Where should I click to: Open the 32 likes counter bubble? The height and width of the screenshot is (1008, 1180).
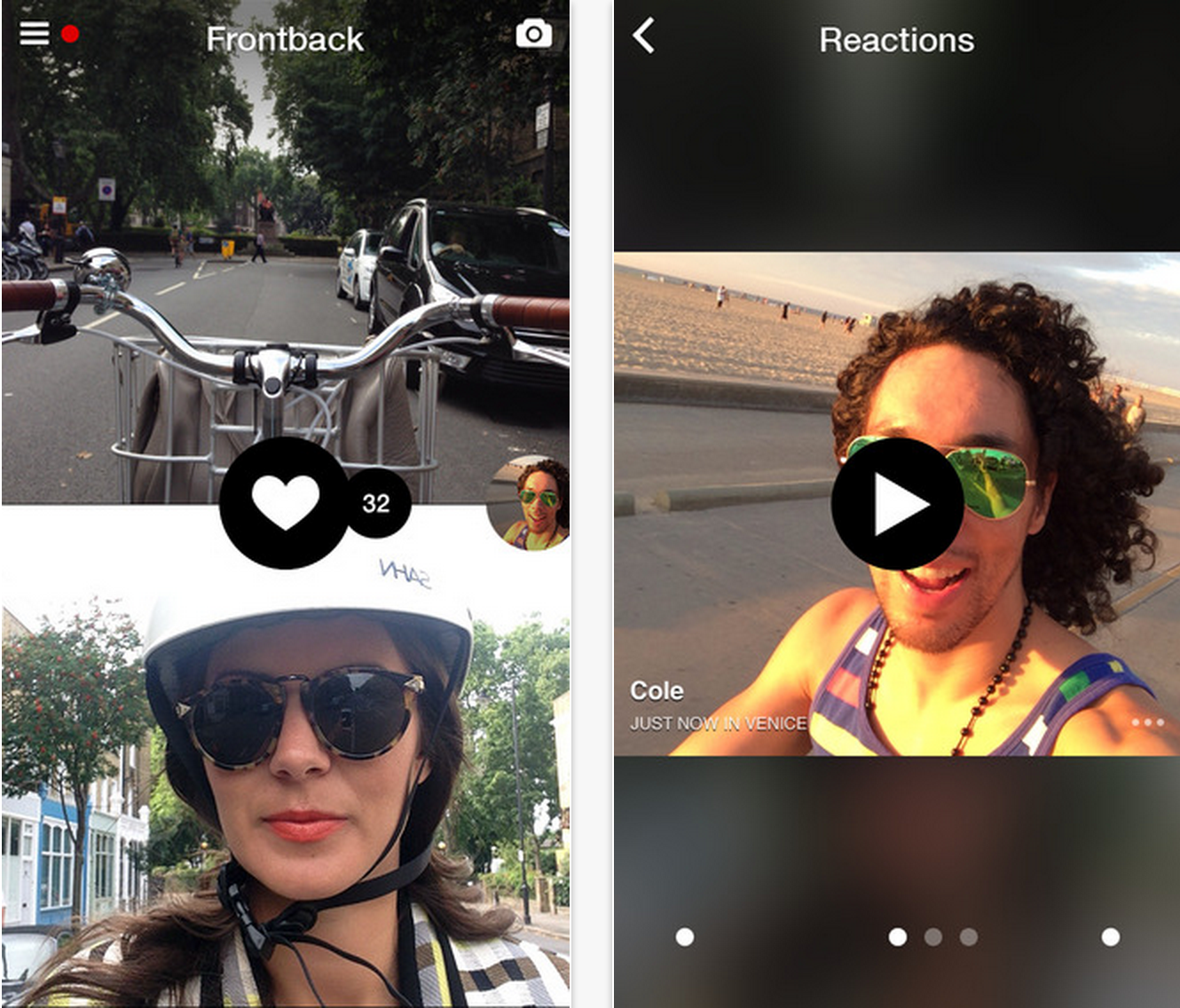tap(377, 503)
